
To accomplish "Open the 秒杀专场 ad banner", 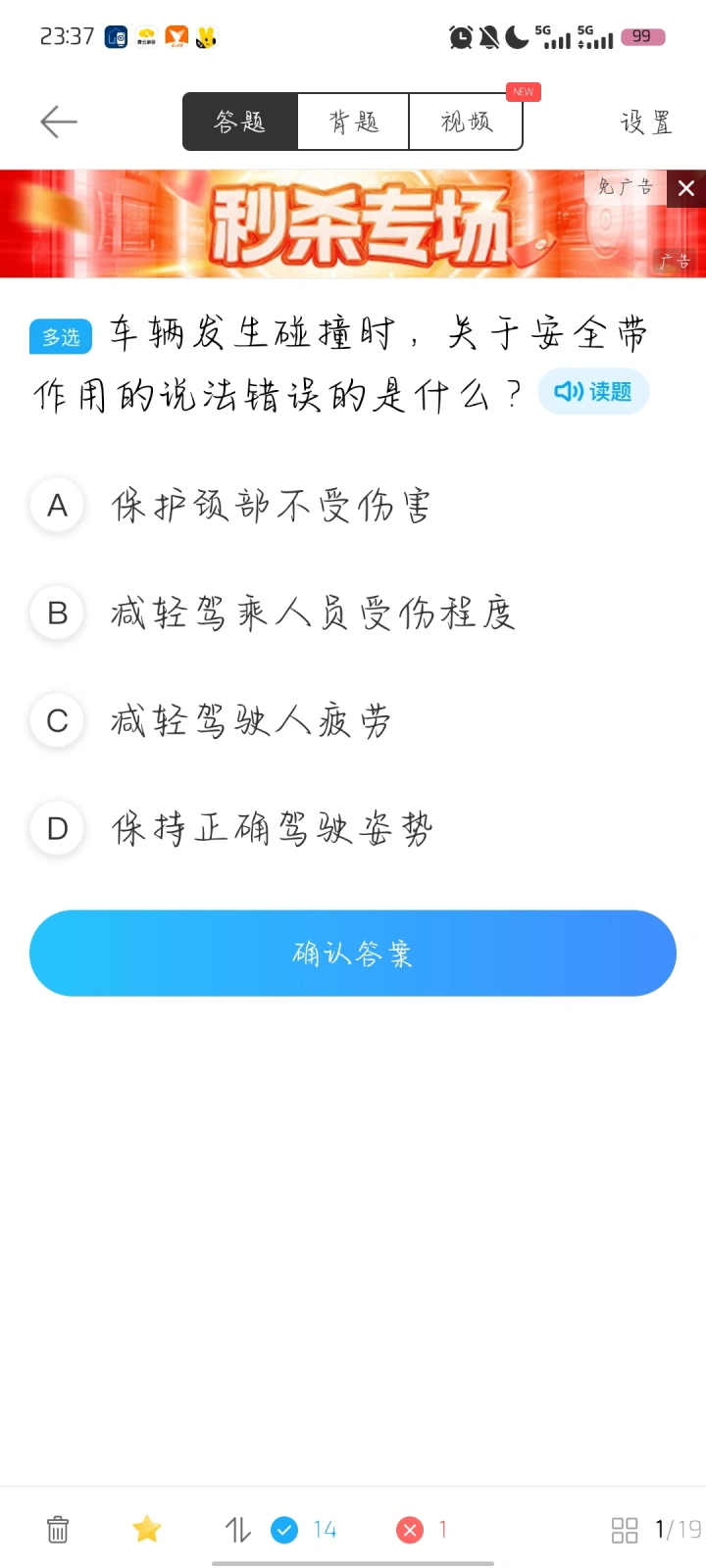I will click(353, 227).
